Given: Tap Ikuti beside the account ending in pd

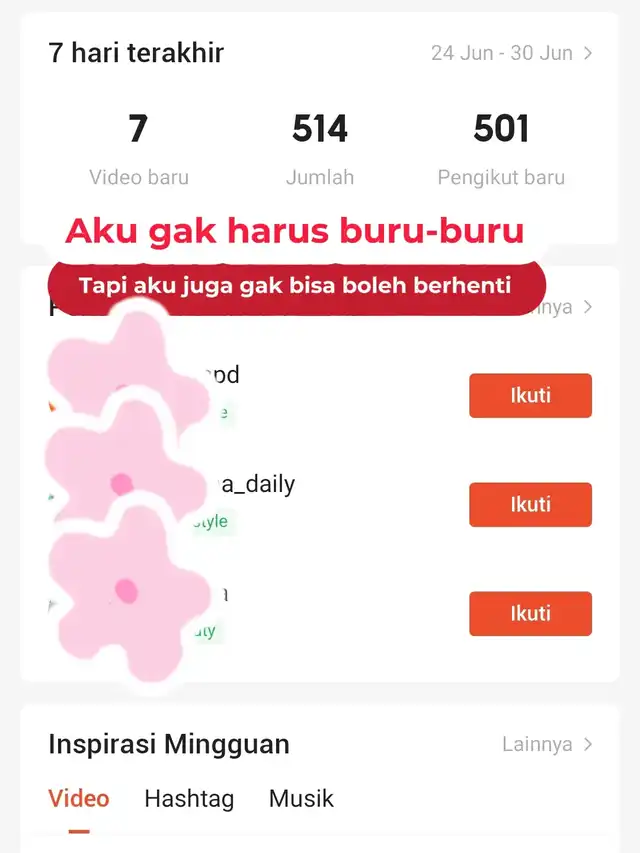Looking at the screenshot, I should (x=530, y=395).
